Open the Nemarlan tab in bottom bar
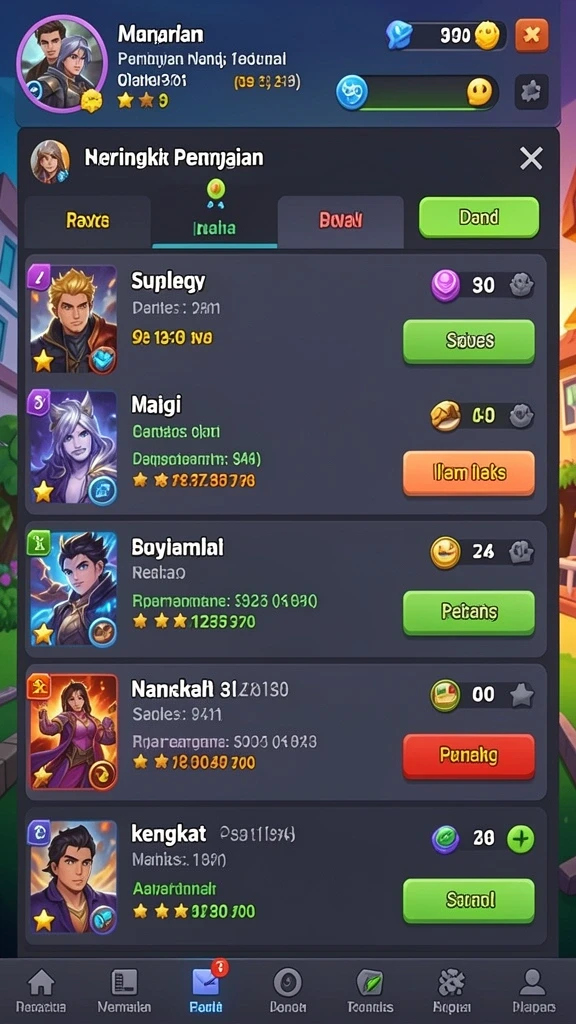This screenshot has height=1024, width=576. point(124,991)
